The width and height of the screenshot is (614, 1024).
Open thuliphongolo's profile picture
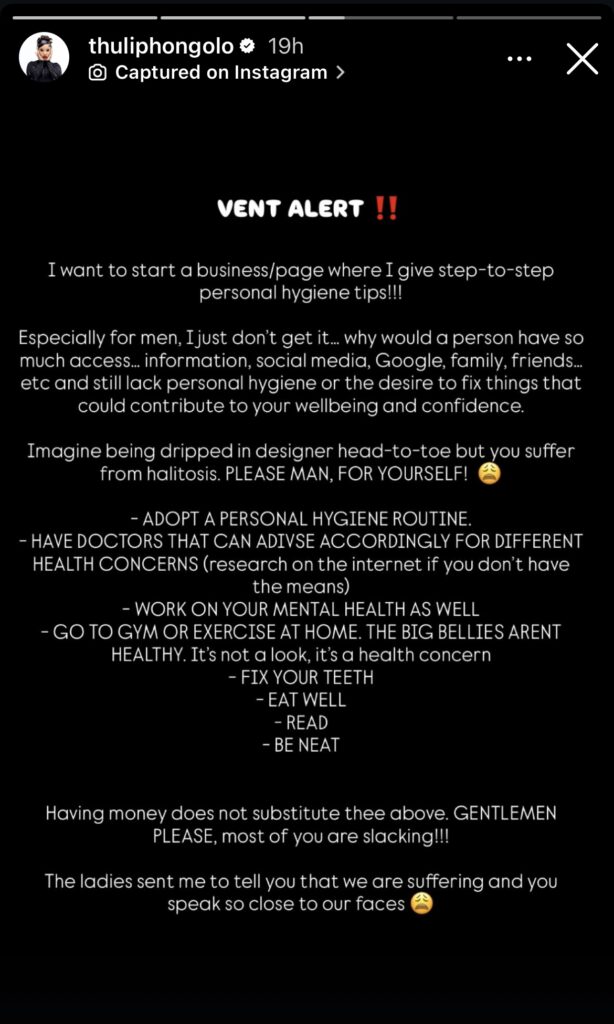coord(44,58)
